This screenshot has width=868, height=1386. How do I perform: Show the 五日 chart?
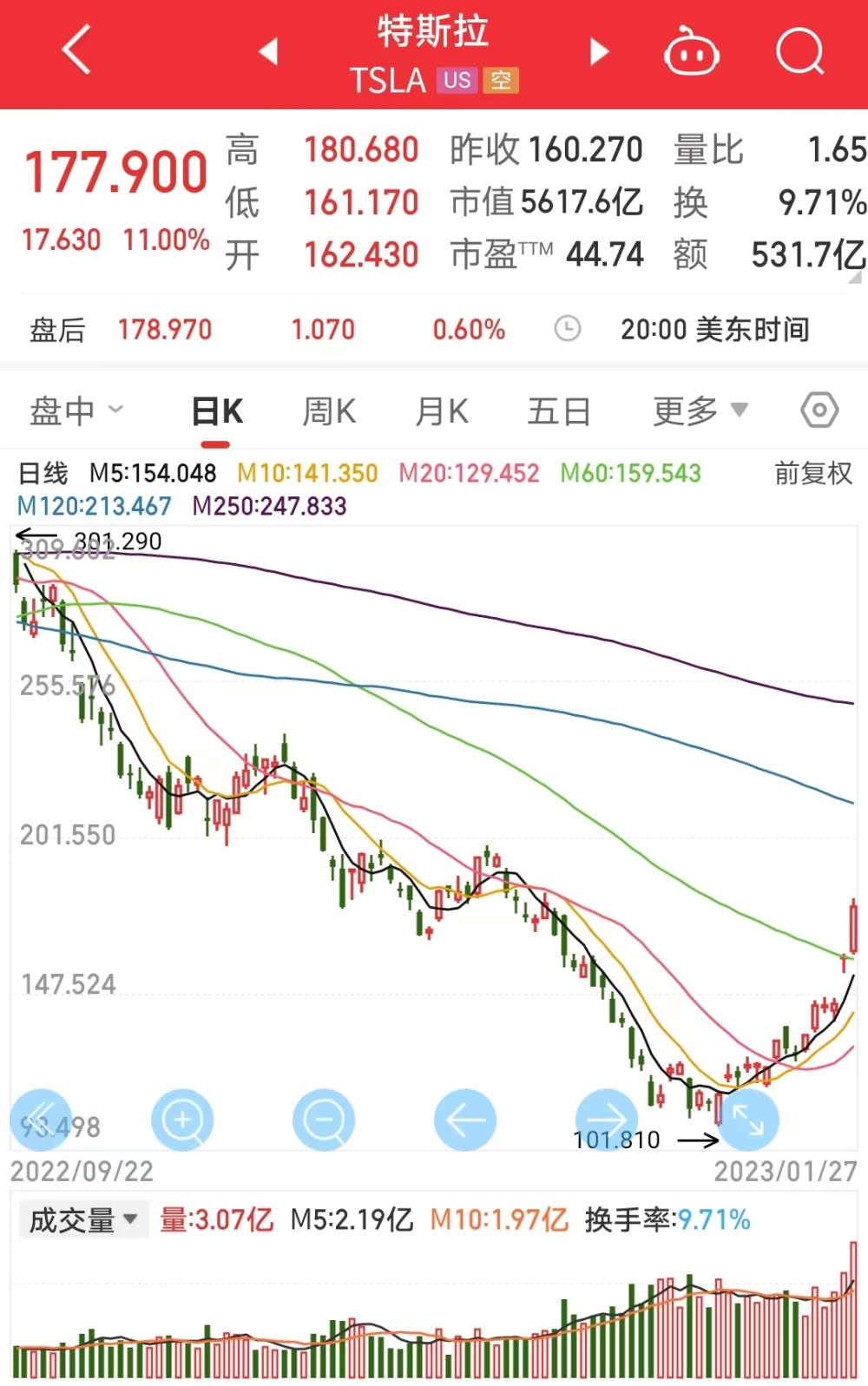point(559,411)
